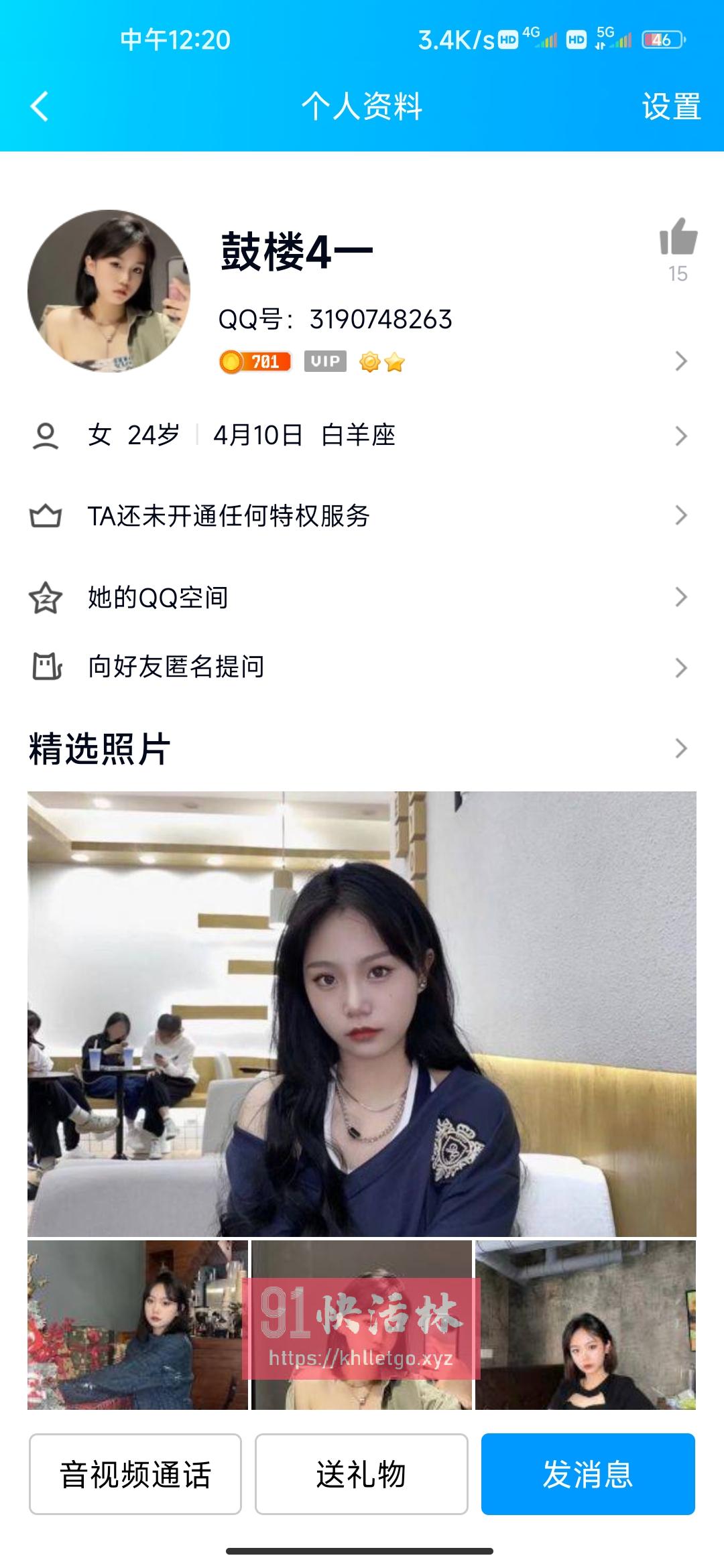Screen dimensions: 724x1568
Task: Click the gray VIP badge
Action: pyautogui.click(x=326, y=361)
